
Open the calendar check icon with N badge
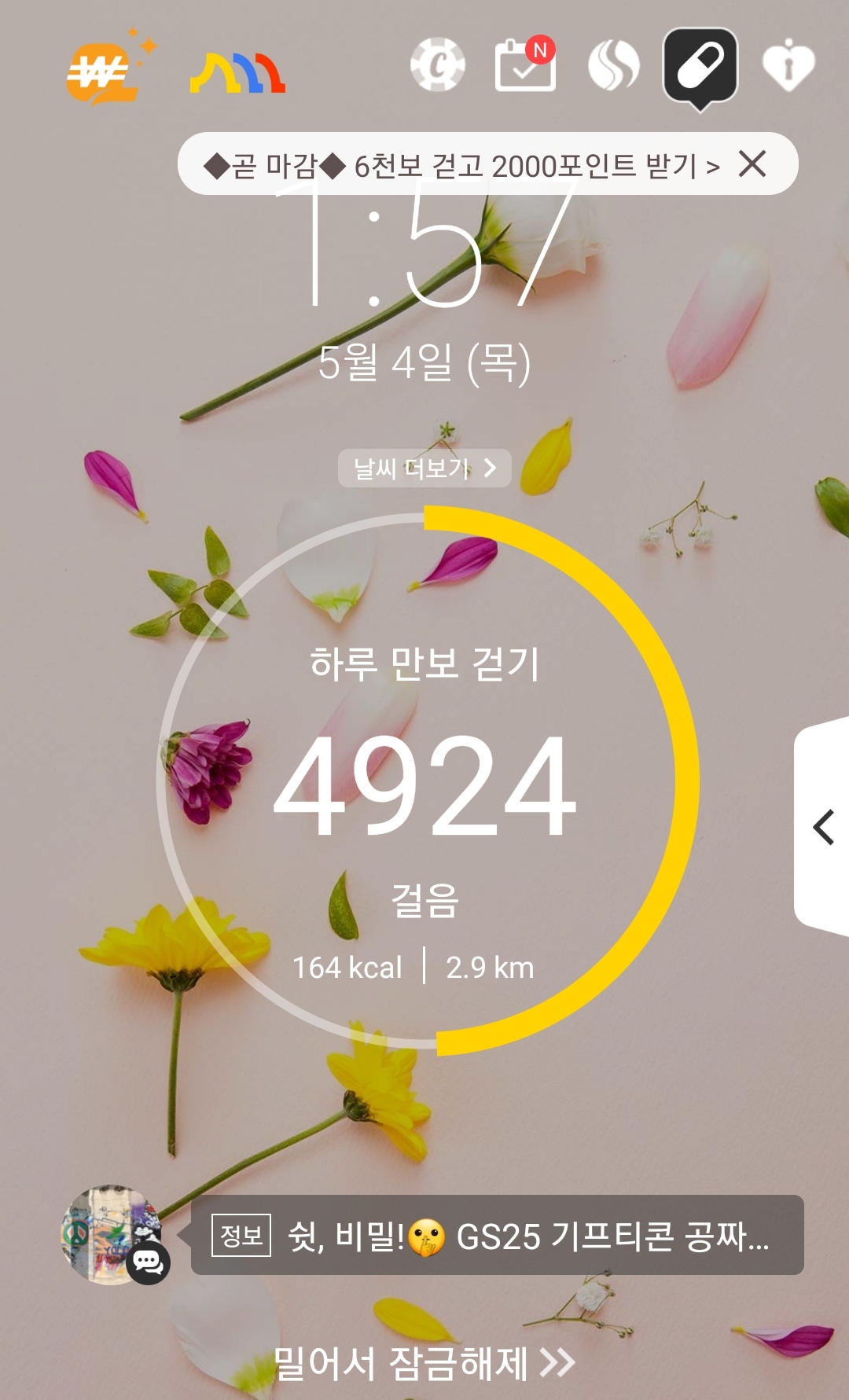(525, 65)
